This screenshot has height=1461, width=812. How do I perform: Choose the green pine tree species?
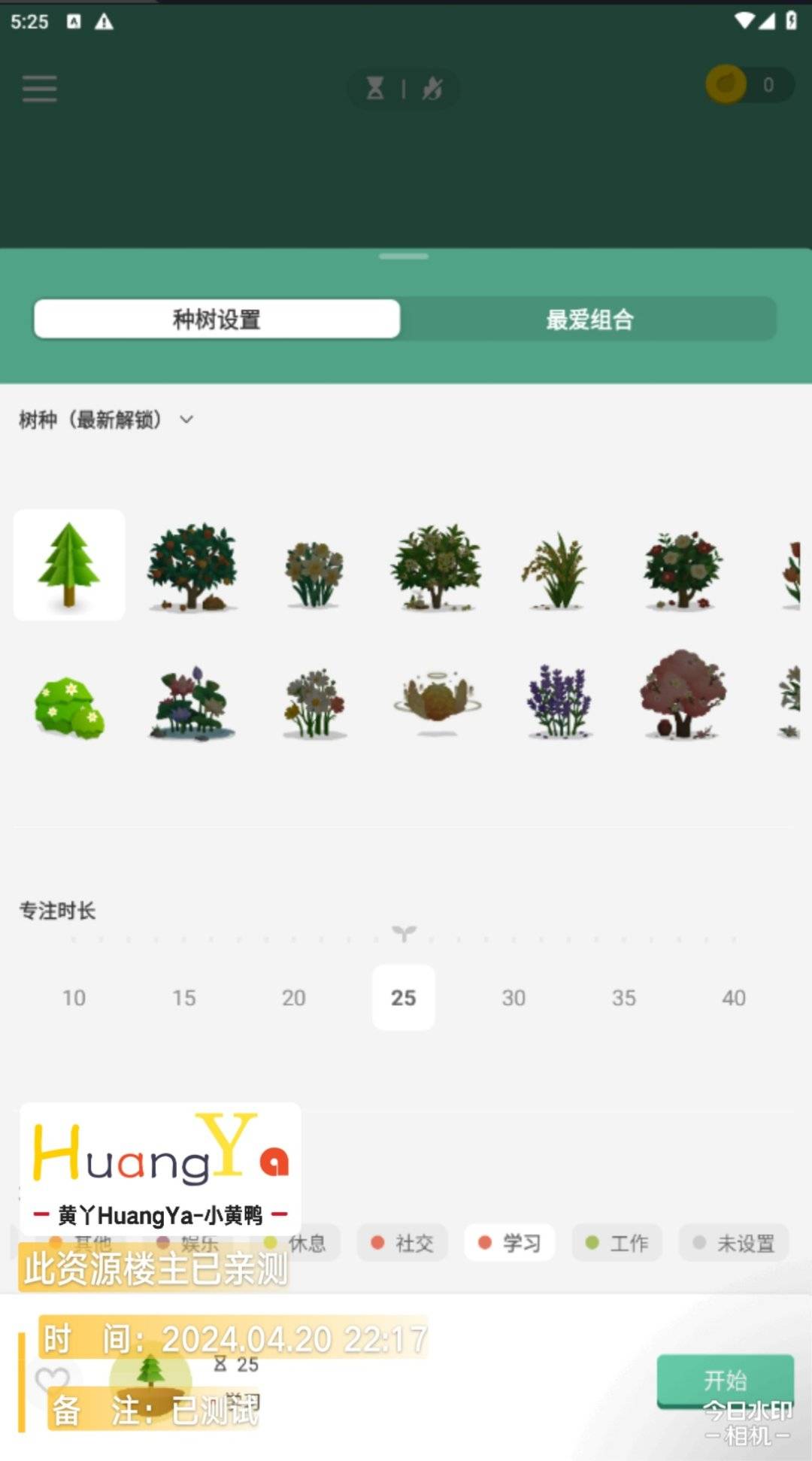pos(69,565)
